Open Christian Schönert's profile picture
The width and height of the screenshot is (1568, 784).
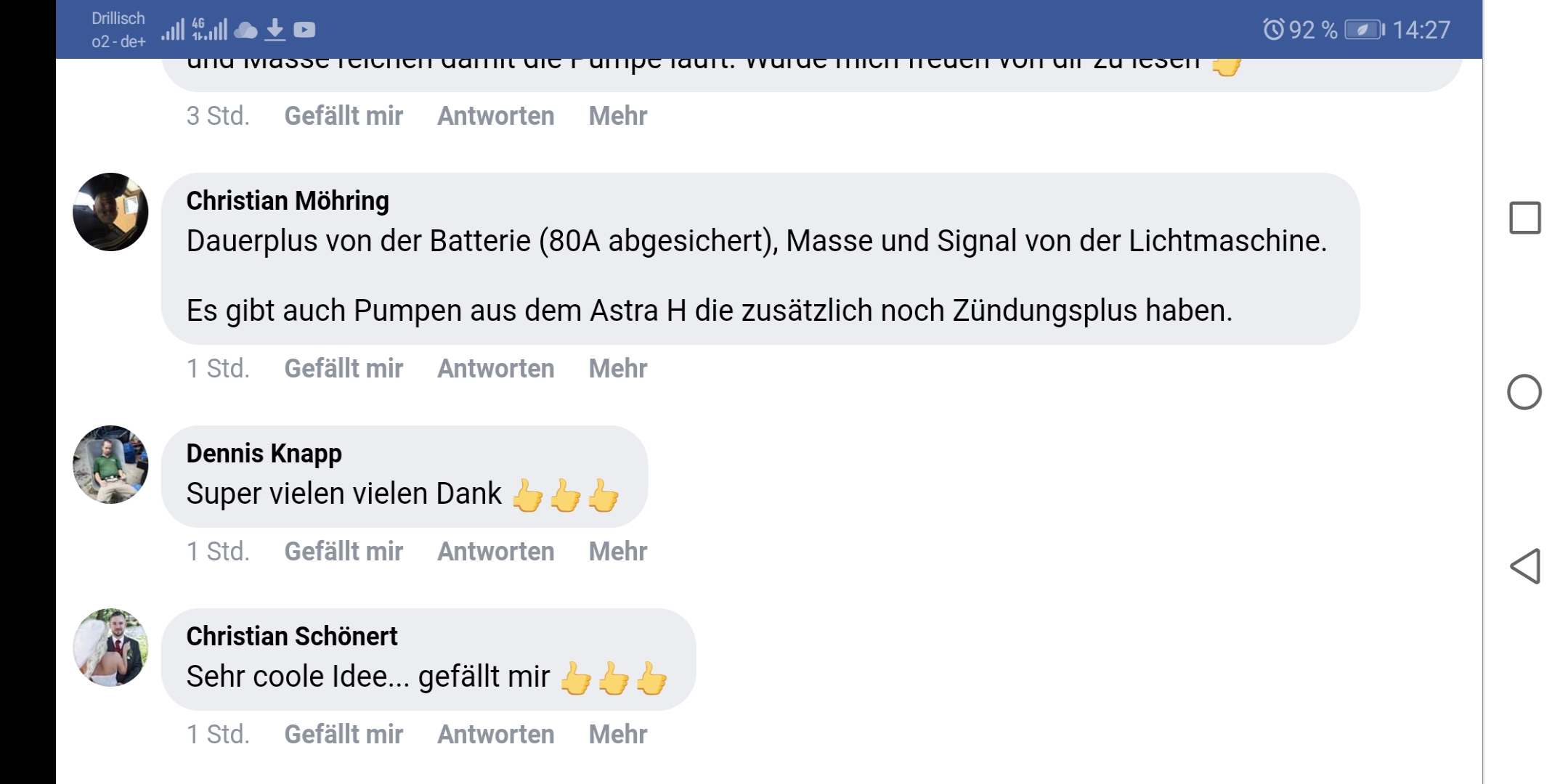[110, 648]
